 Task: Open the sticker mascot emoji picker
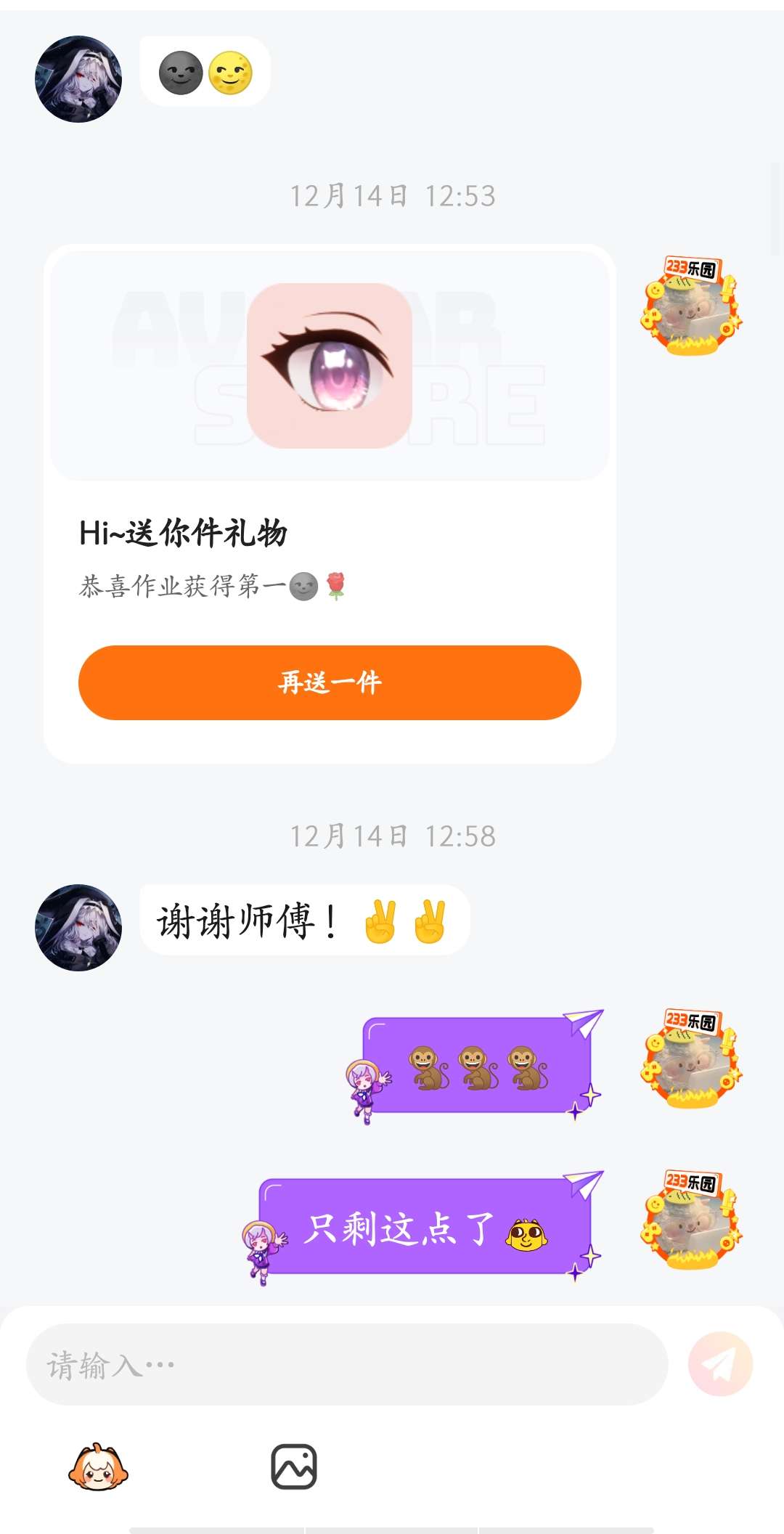tap(98, 1467)
